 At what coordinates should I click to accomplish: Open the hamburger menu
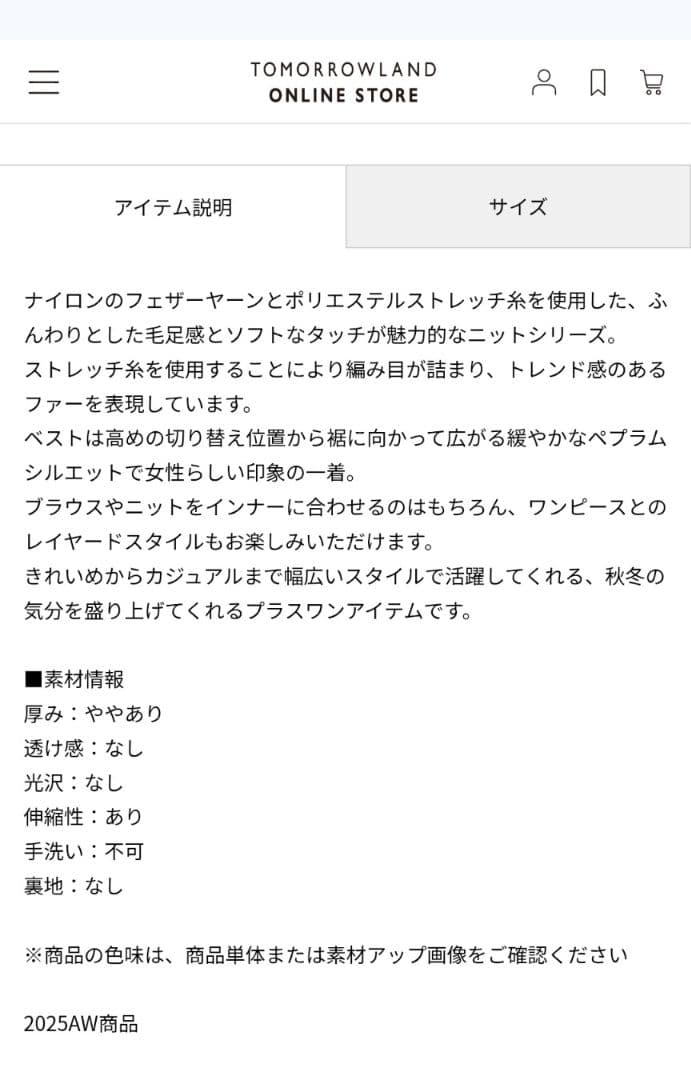coord(44,82)
